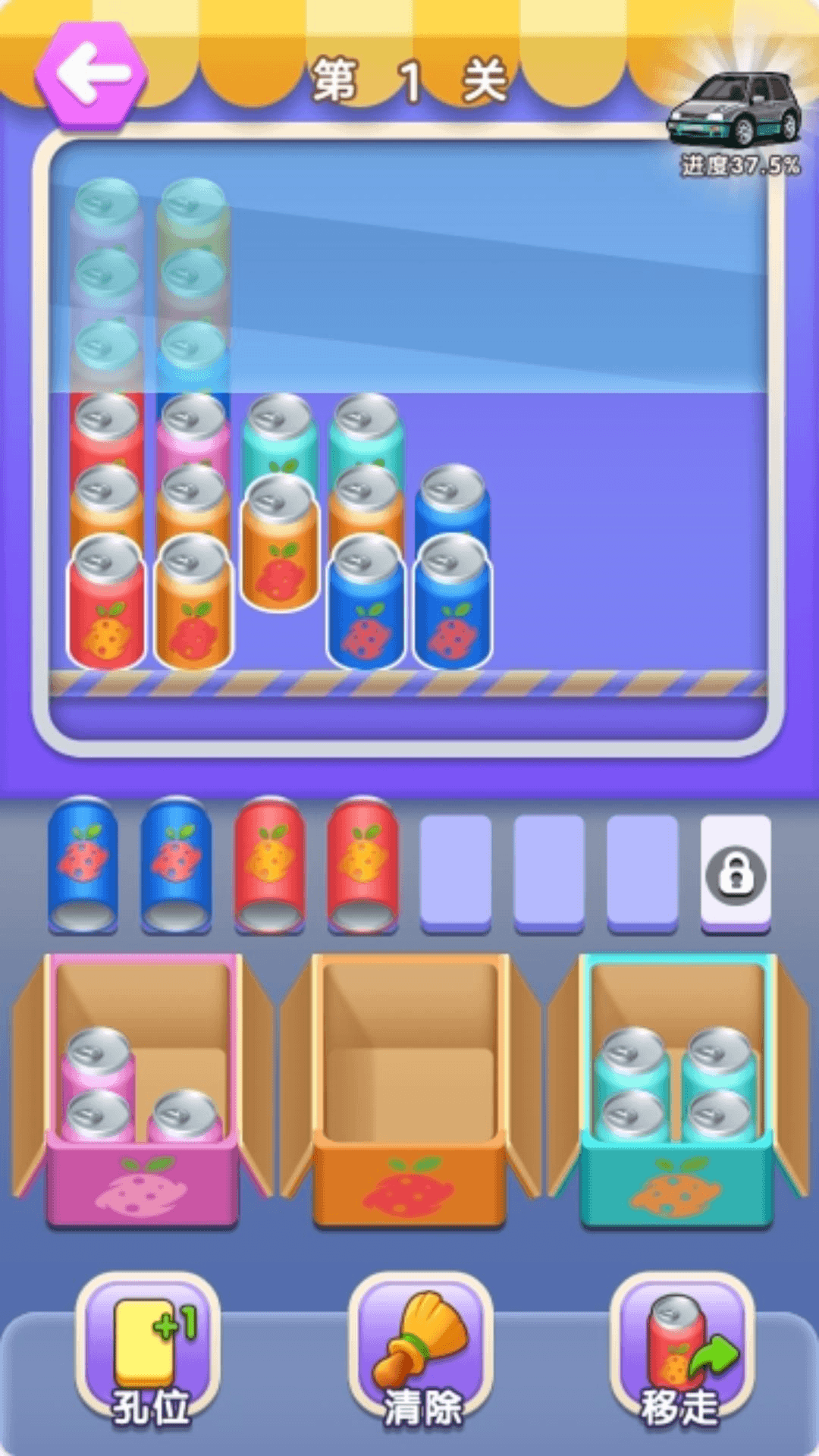The image size is (819, 1456).
Task: Pick the bottom blue can in fifth column
Action: pyautogui.click(x=453, y=602)
